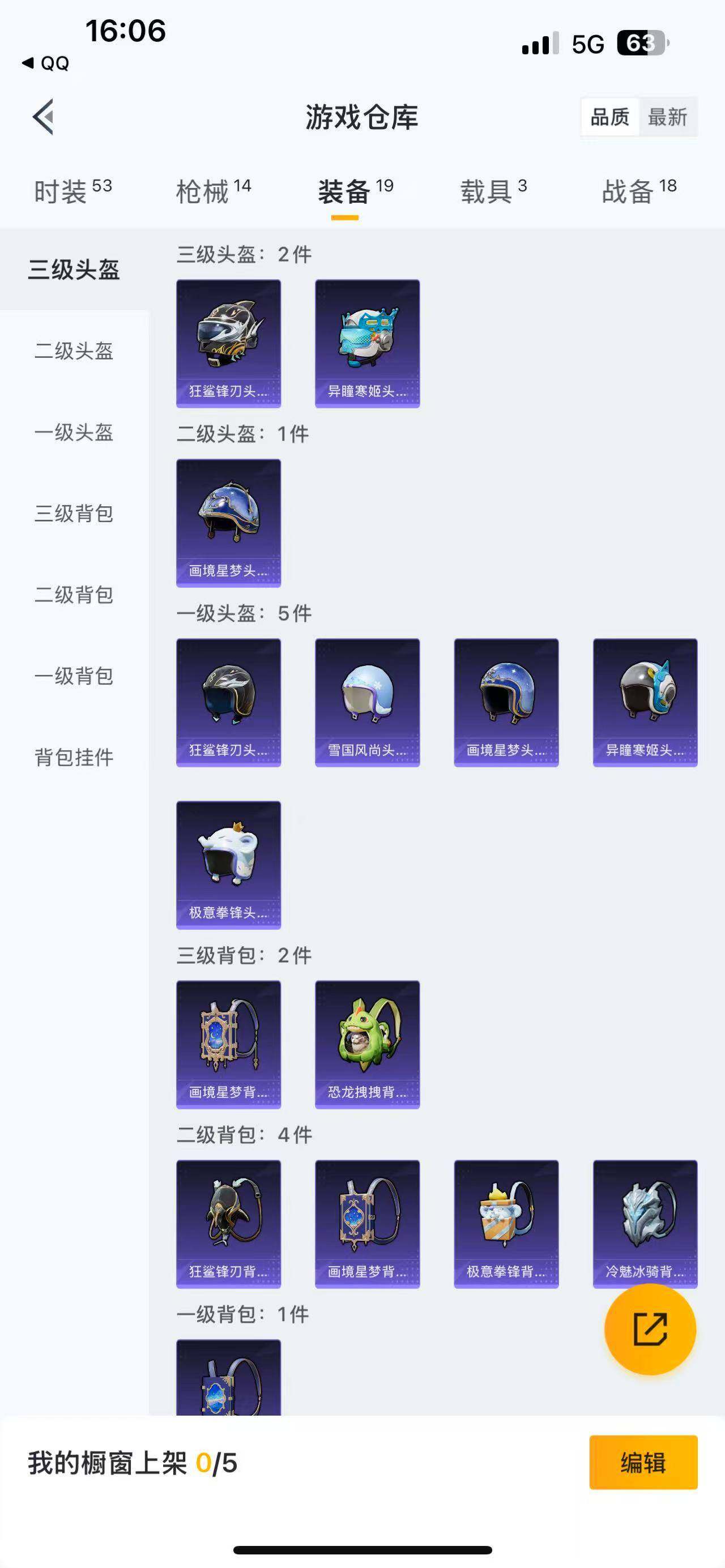
Task: View the 极意拳锋 helmet item
Action: [228, 864]
